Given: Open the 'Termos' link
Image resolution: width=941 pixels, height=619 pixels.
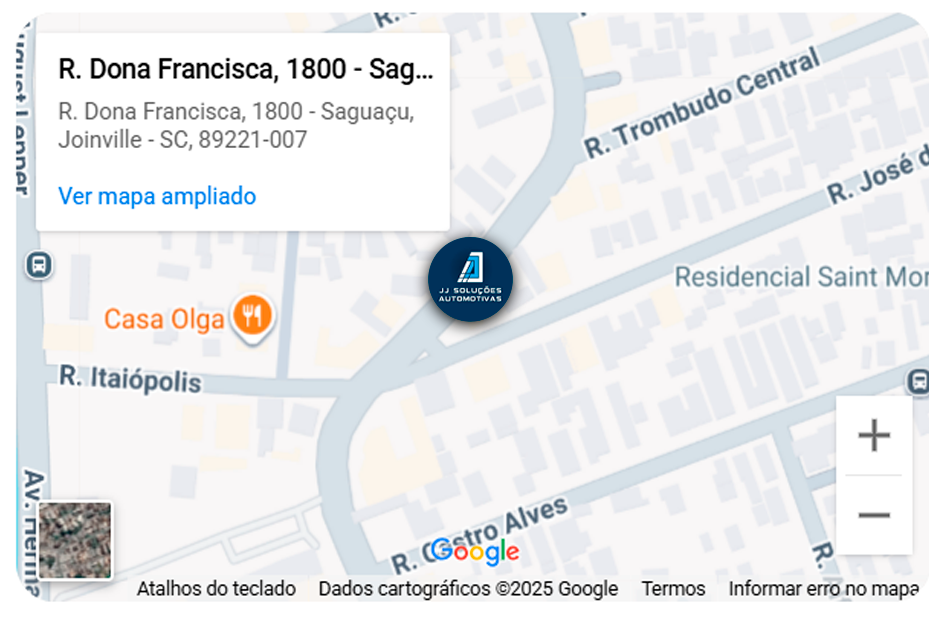Looking at the screenshot, I should (673, 589).
